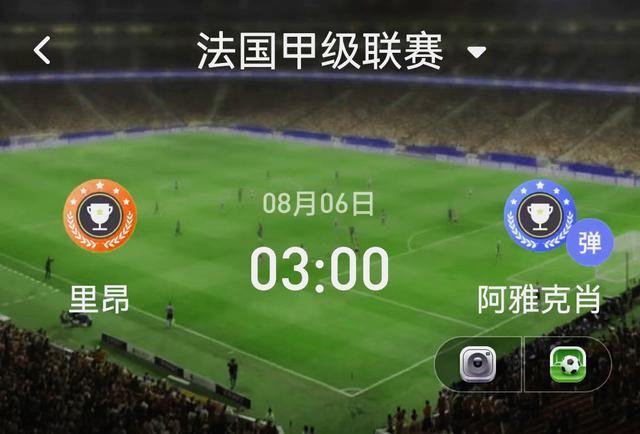Expand the 法国甲级联赛 league dropdown
The height and width of the screenshot is (434, 640).
477,52
